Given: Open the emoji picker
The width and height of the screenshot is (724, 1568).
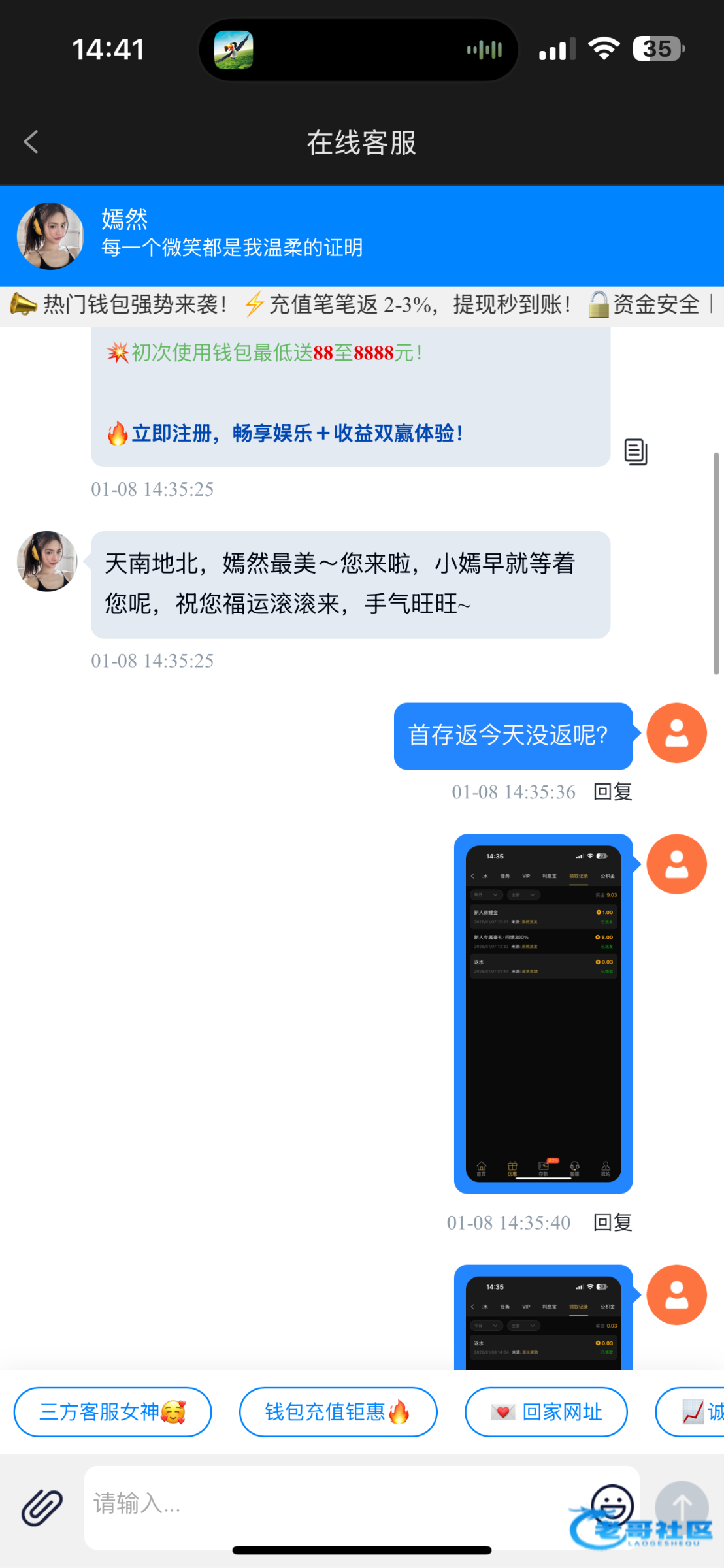Looking at the screenshot, I should (x=612, y=1504).
